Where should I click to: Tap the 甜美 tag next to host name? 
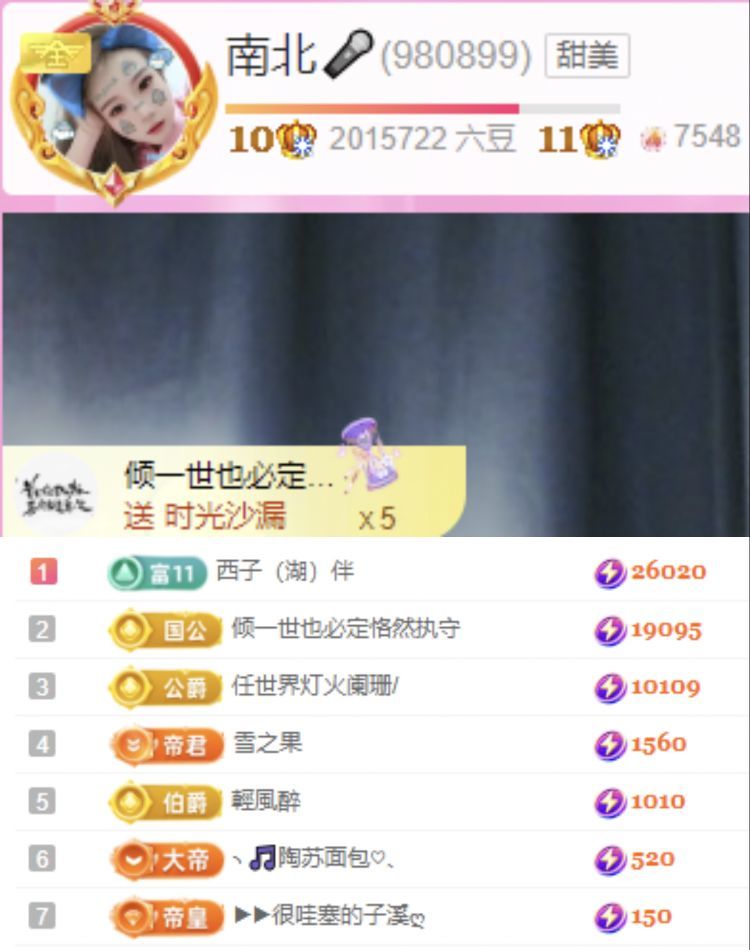587,56
